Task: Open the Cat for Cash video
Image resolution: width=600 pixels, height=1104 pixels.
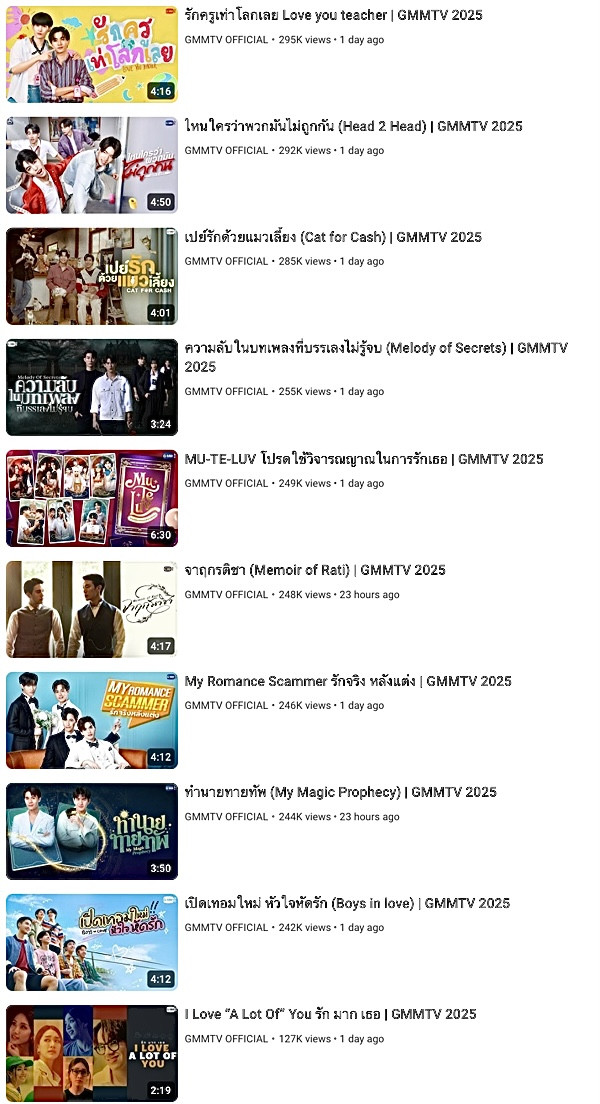Action: 92,276
